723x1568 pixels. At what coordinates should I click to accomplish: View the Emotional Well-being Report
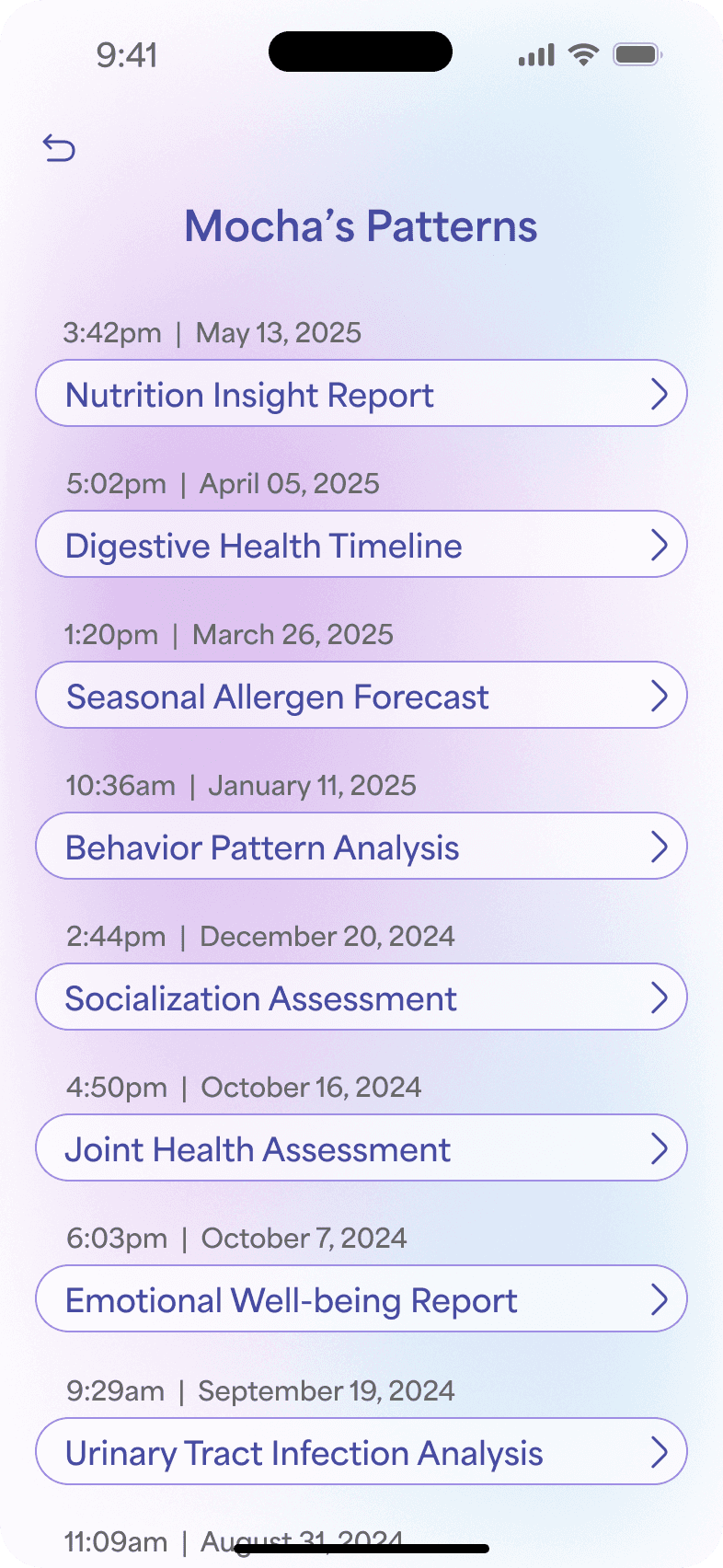(361, 1299)
